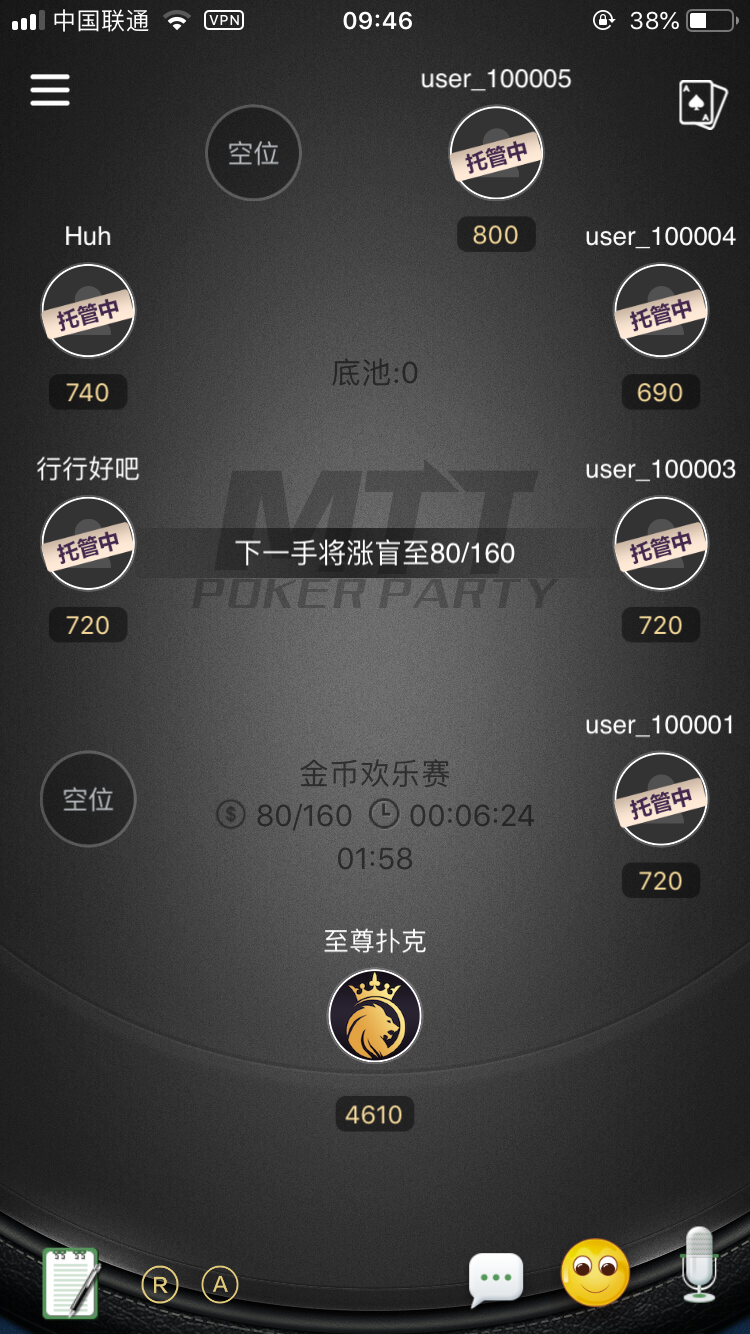Tap the A circle button
Viewport: 750px width, 1334px height.
click(x=220, y=1284)
